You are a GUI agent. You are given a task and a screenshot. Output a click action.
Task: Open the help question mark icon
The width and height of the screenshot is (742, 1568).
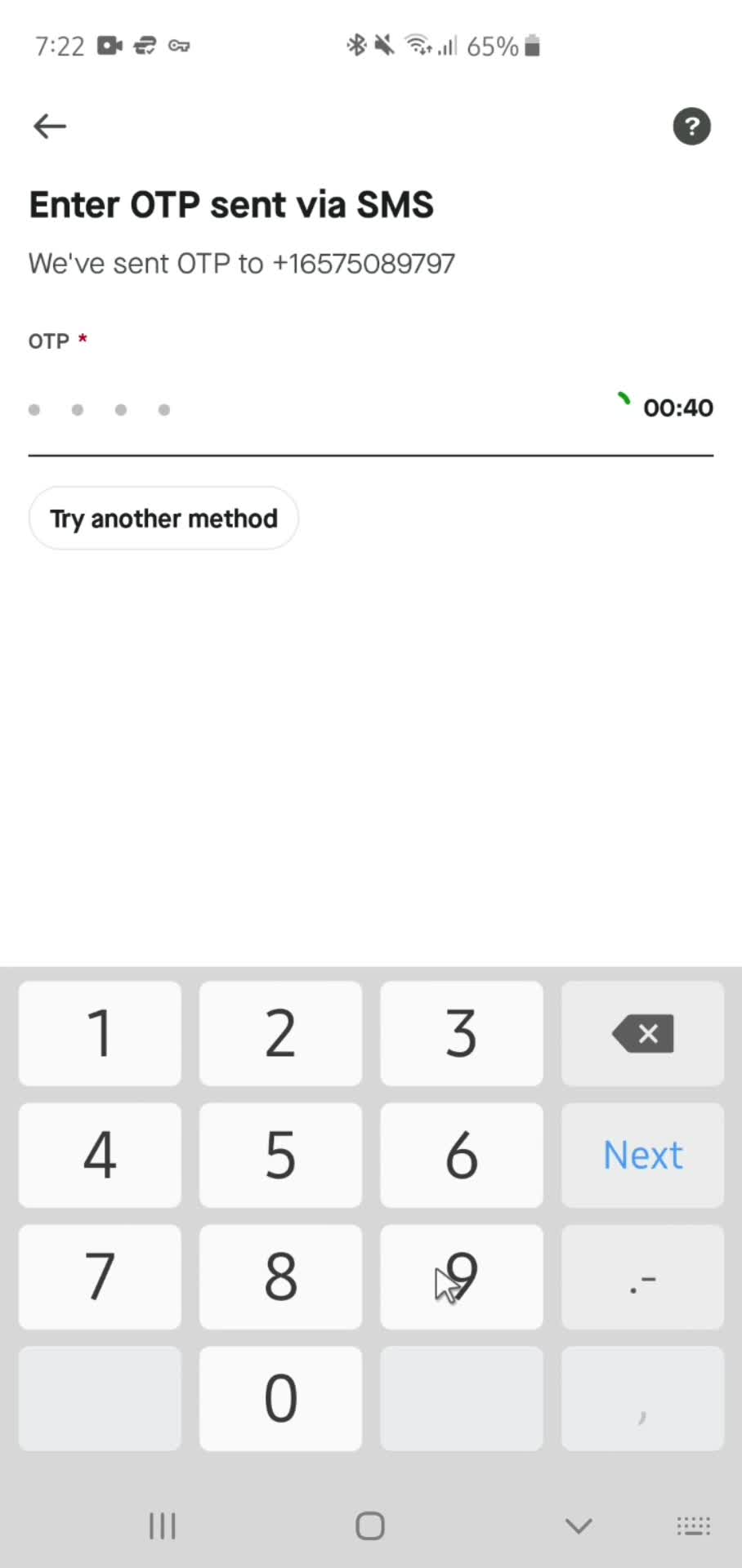(x=691, y=127)
